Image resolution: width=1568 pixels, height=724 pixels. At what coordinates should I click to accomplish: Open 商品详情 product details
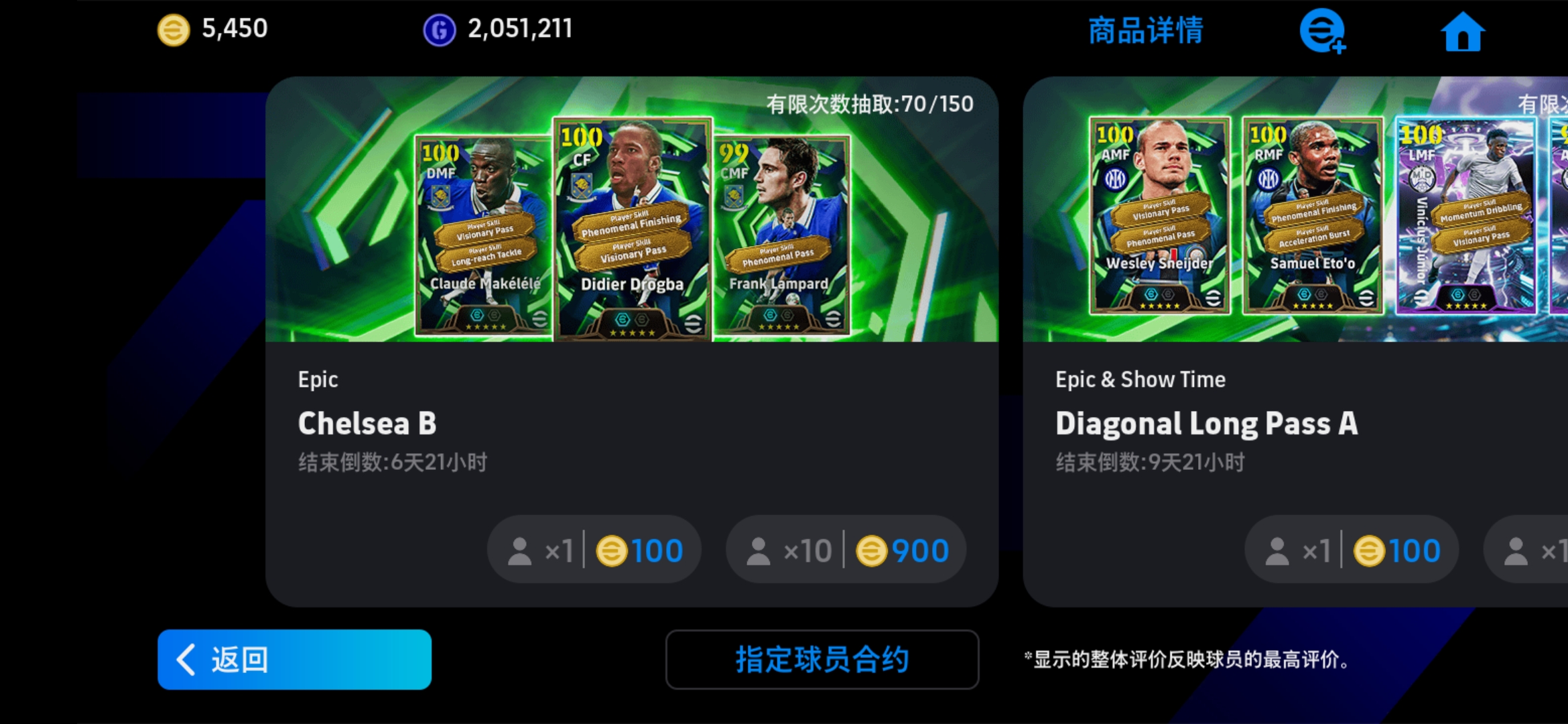pos(1145,31)
